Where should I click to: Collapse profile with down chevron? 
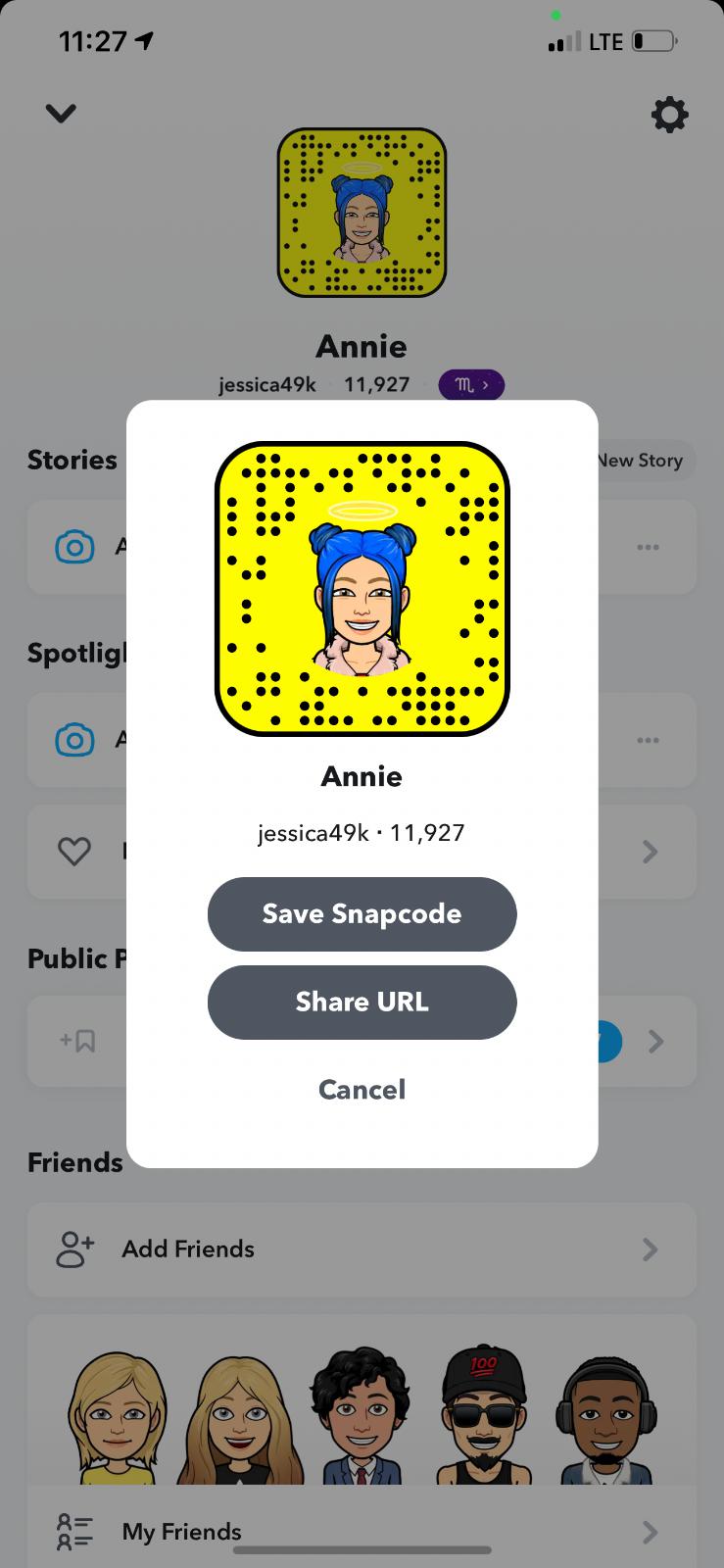click(x=61, y=114)
